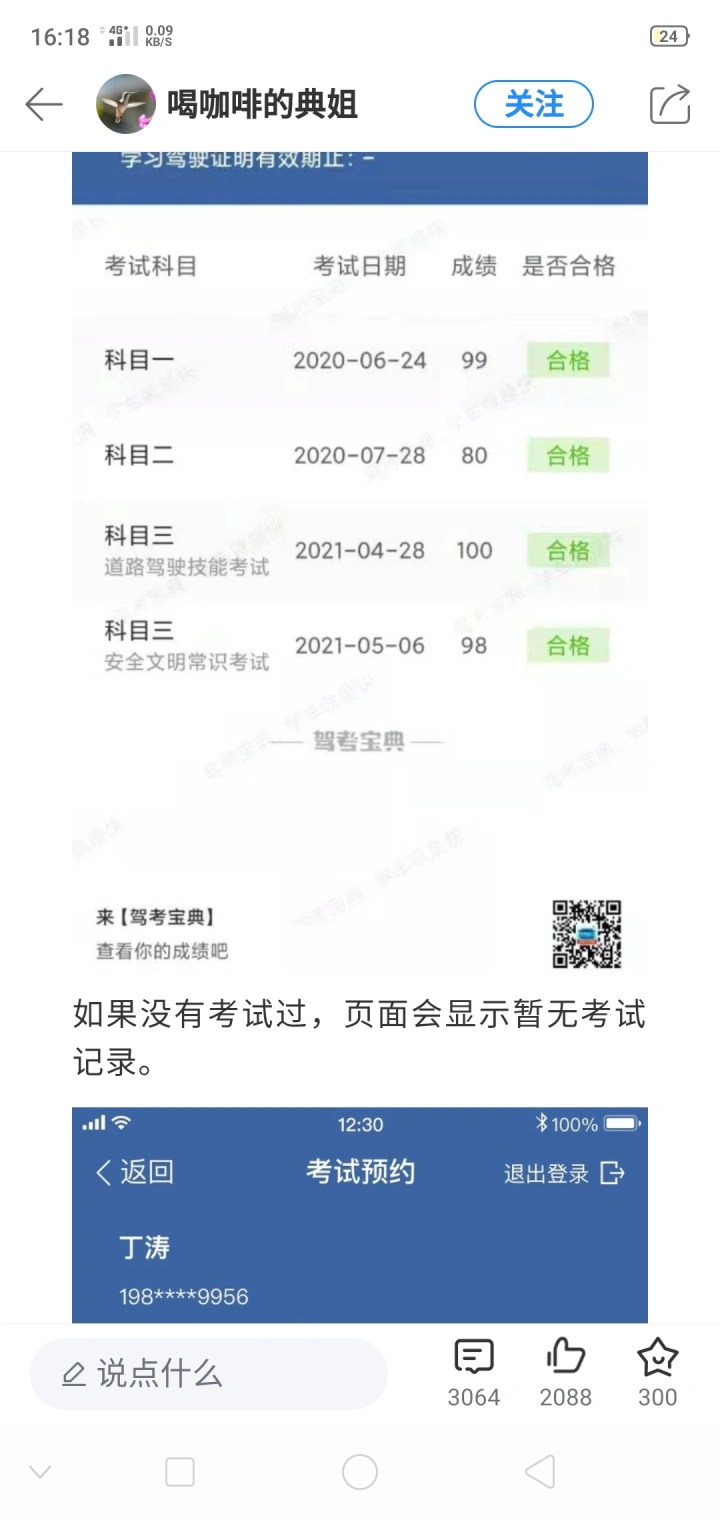Open the system recent apps button
Viewport: 720px width, 1520px height.
tap(180, 1472)
